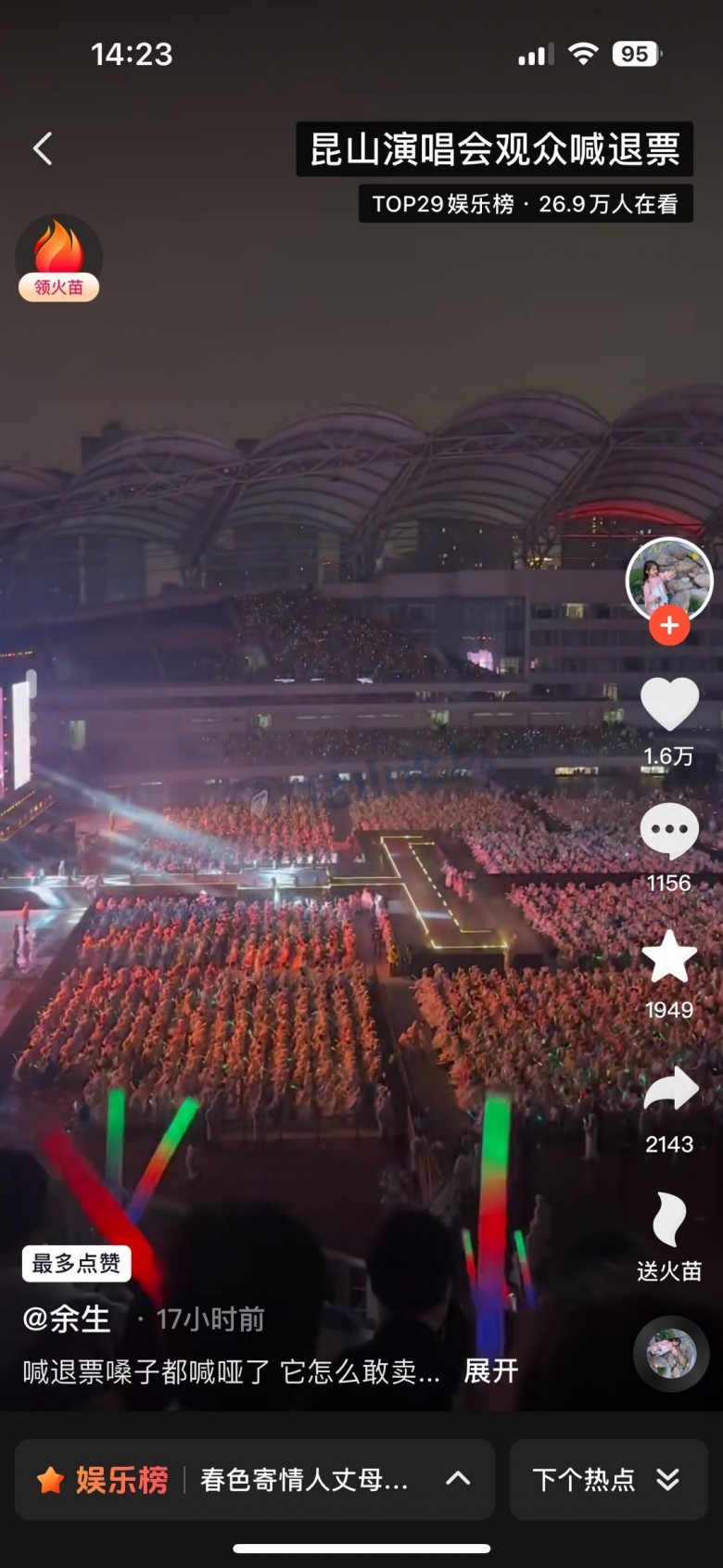Image resolution: width=723 pixels, height=1568 pixels.
Task: Jump to the next hot topic 下个热点
Action: (x=608, y=1479)
